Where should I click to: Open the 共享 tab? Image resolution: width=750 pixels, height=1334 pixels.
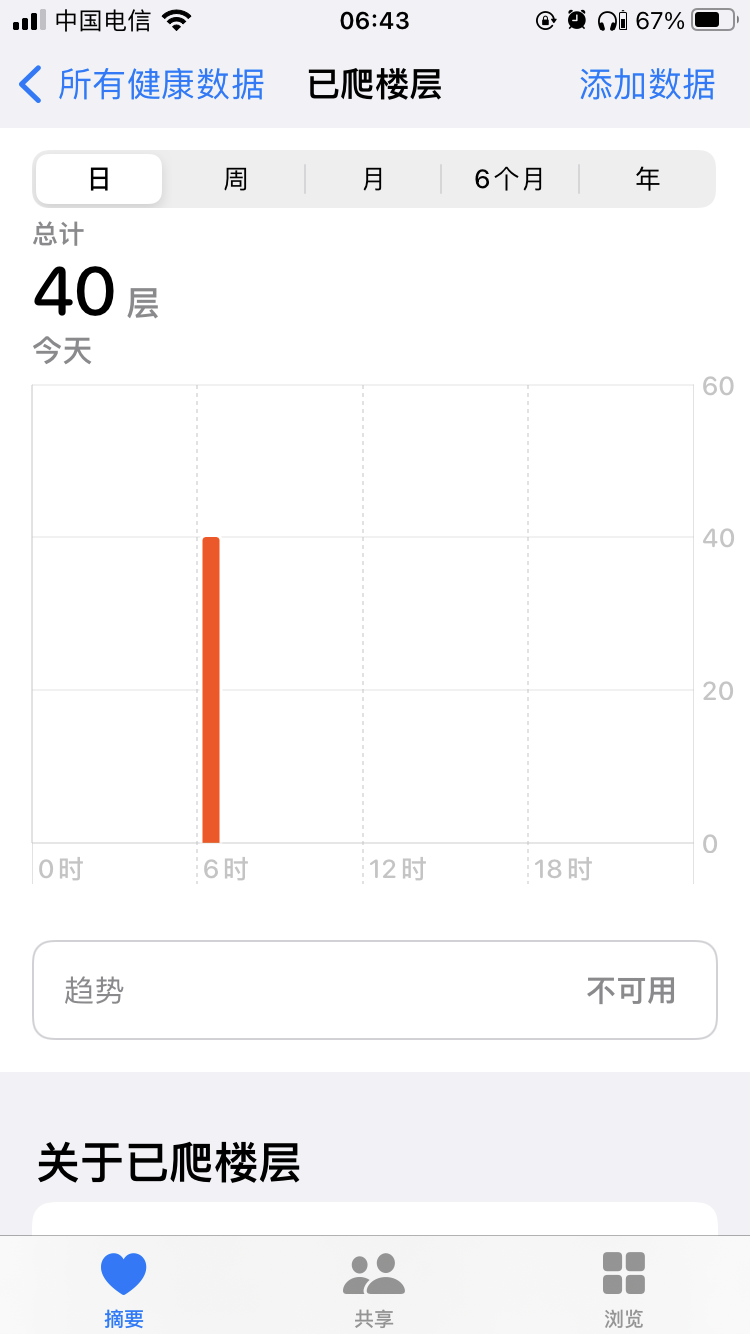click(x=374, y=1290)
